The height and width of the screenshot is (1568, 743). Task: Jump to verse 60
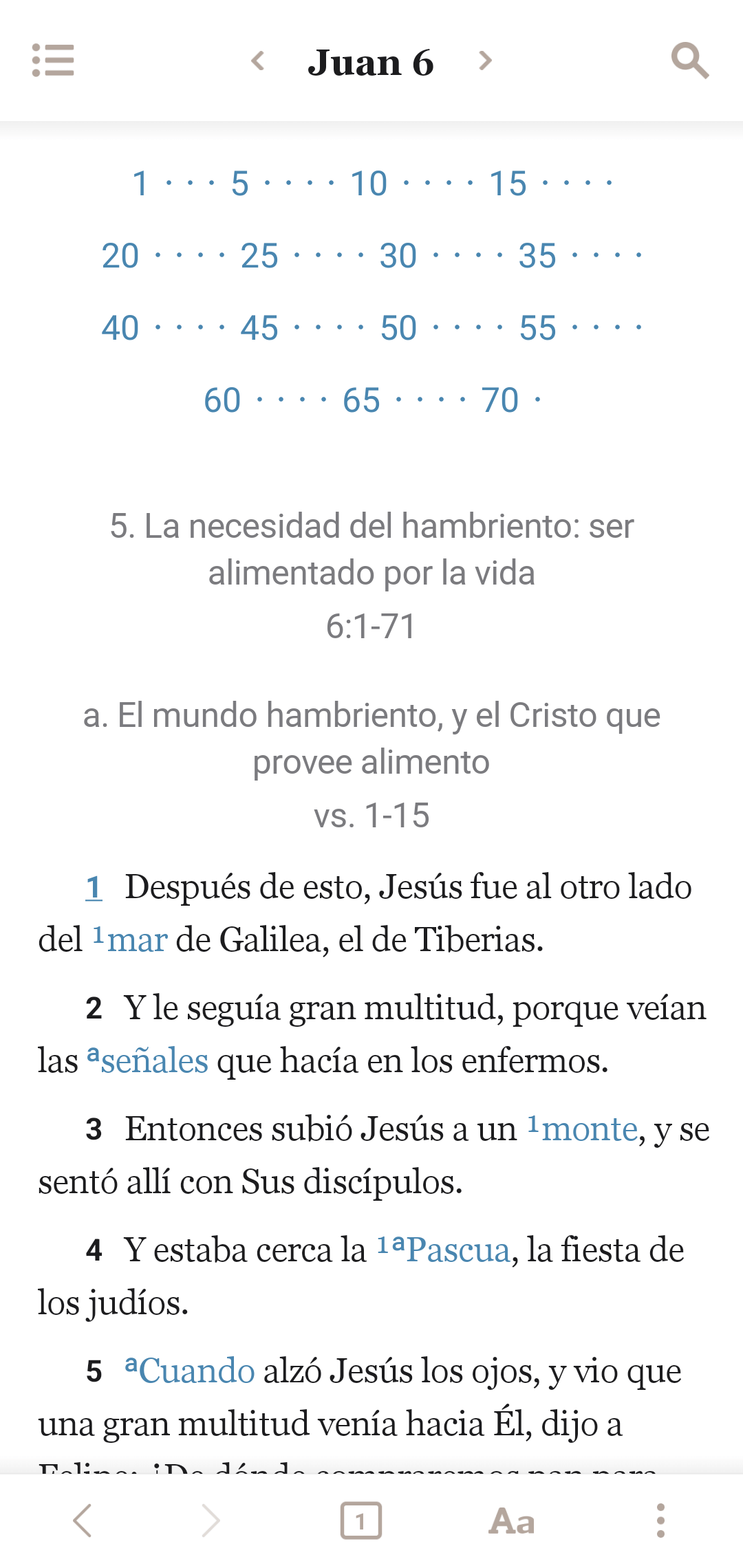point(222,400)
